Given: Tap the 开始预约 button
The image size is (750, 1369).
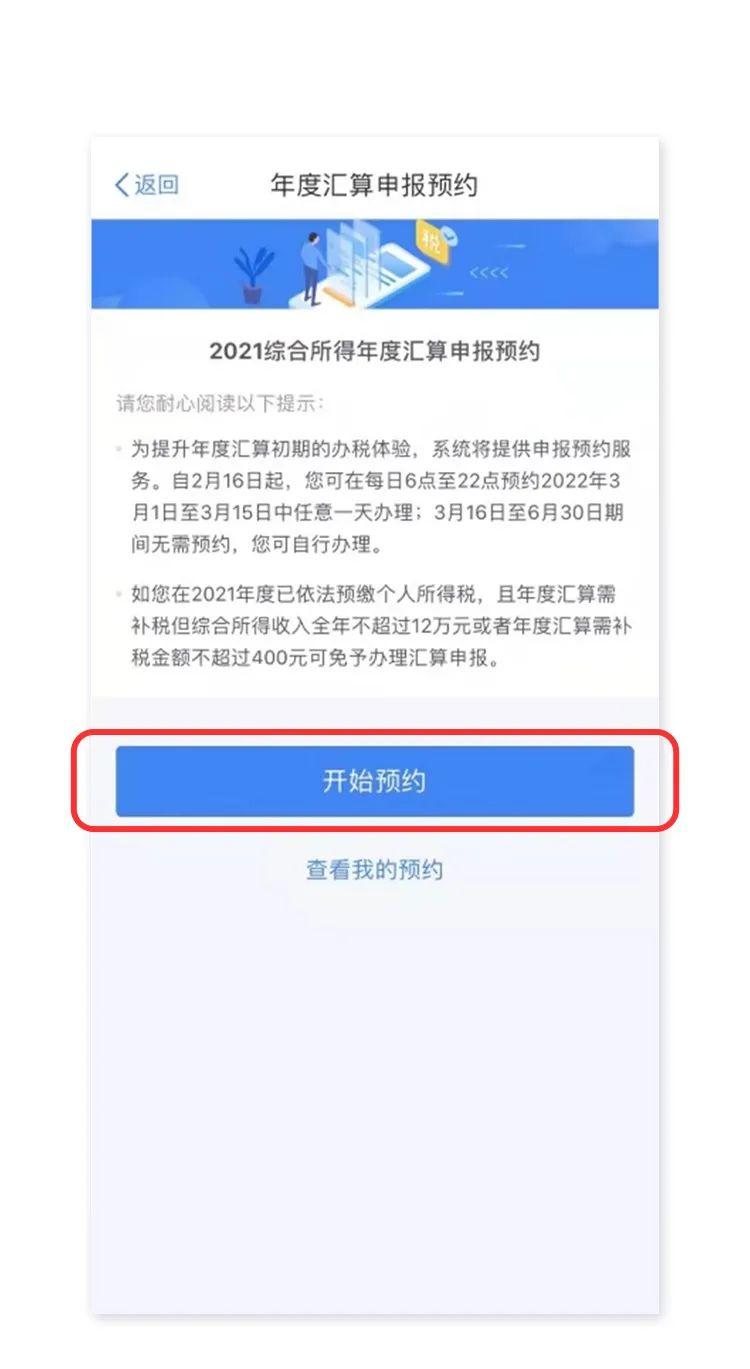Looking at the screenshot, I should (x=374, y=781).
